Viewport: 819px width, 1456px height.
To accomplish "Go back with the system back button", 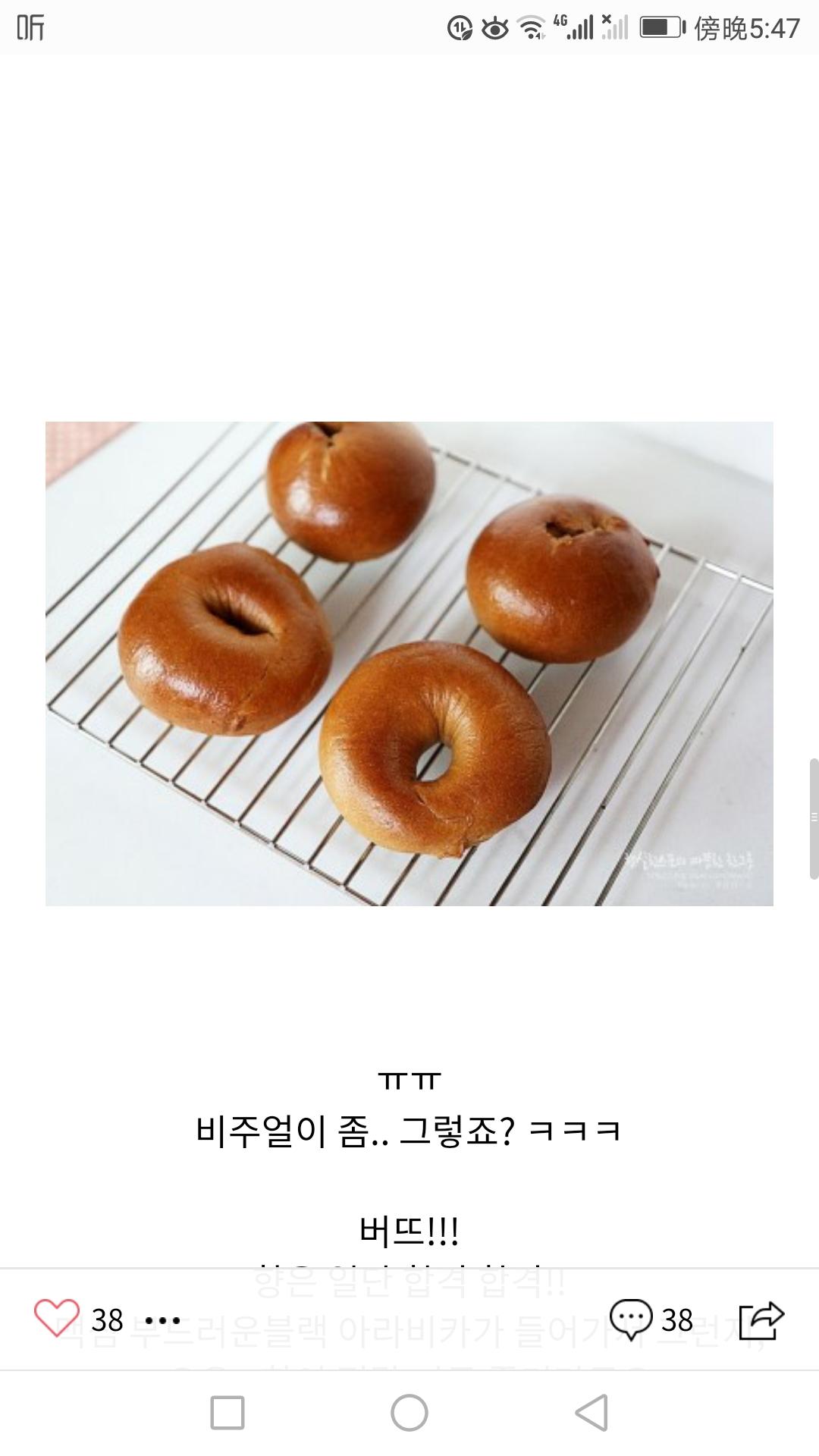I will (x=591, y=1413).
